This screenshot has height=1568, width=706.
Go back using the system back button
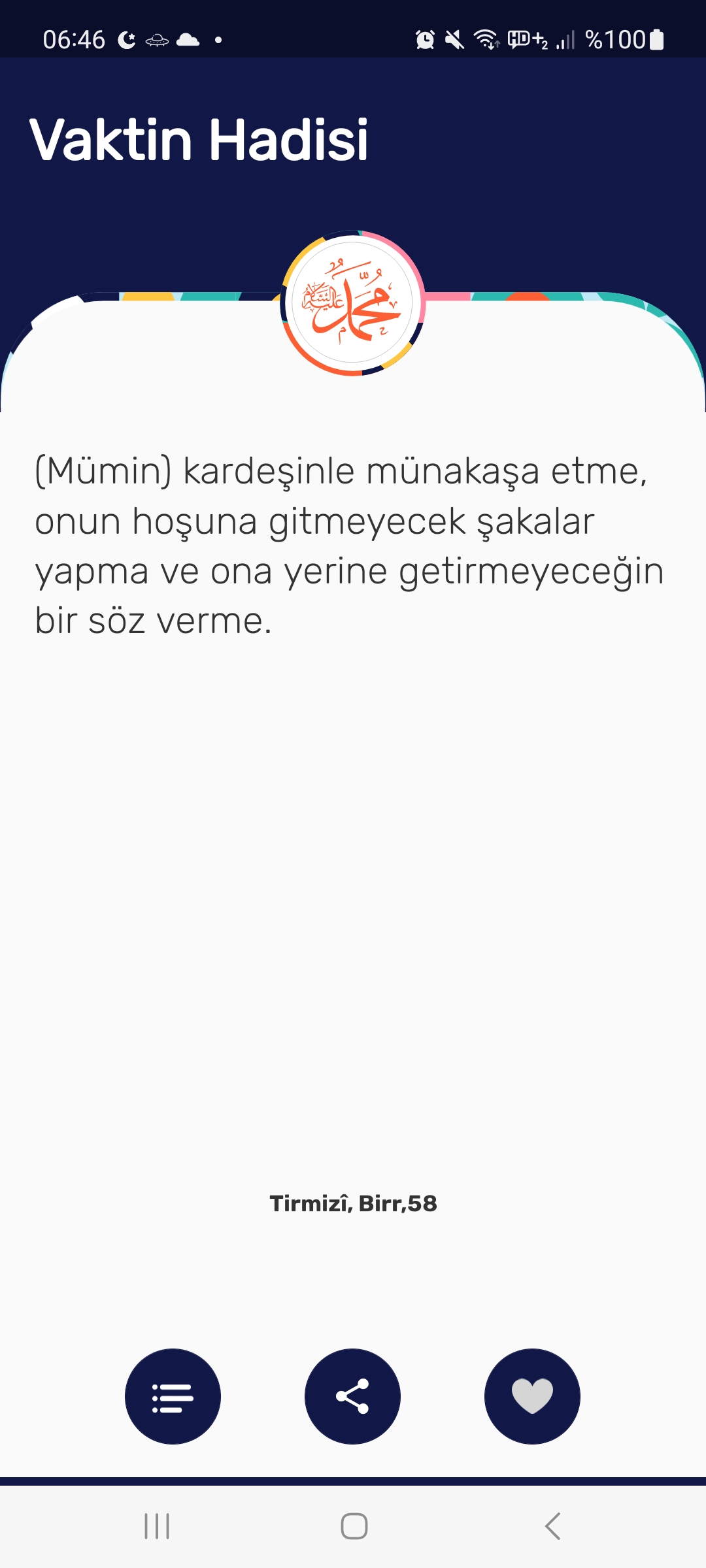[553, 1526]
